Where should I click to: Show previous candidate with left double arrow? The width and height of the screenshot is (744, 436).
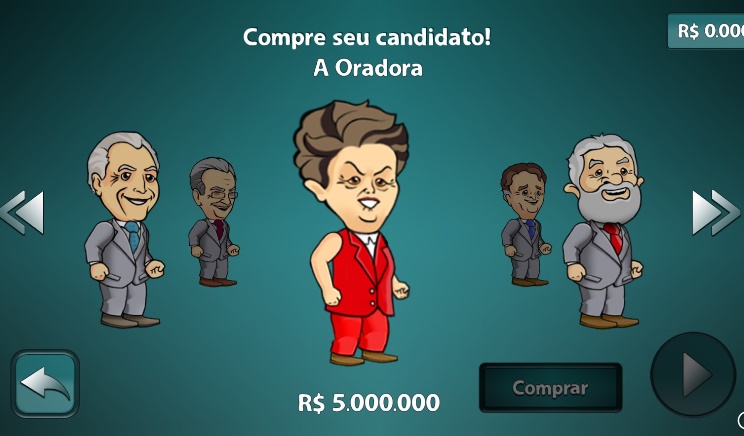point(22,211)
